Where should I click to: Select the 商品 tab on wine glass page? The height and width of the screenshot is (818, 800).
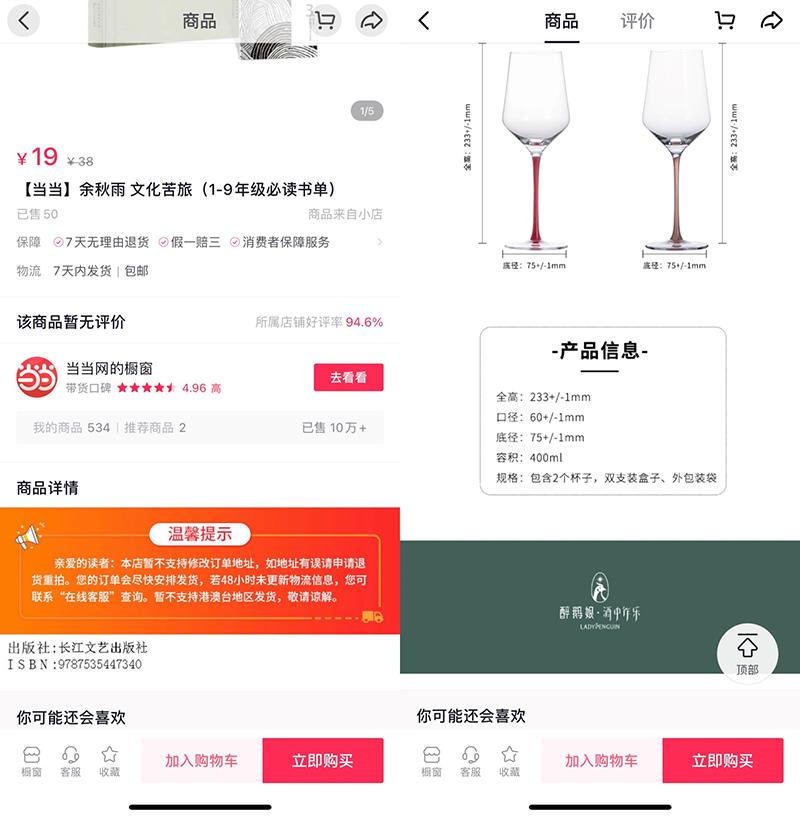pyautogui.click(x=561, y=20)
